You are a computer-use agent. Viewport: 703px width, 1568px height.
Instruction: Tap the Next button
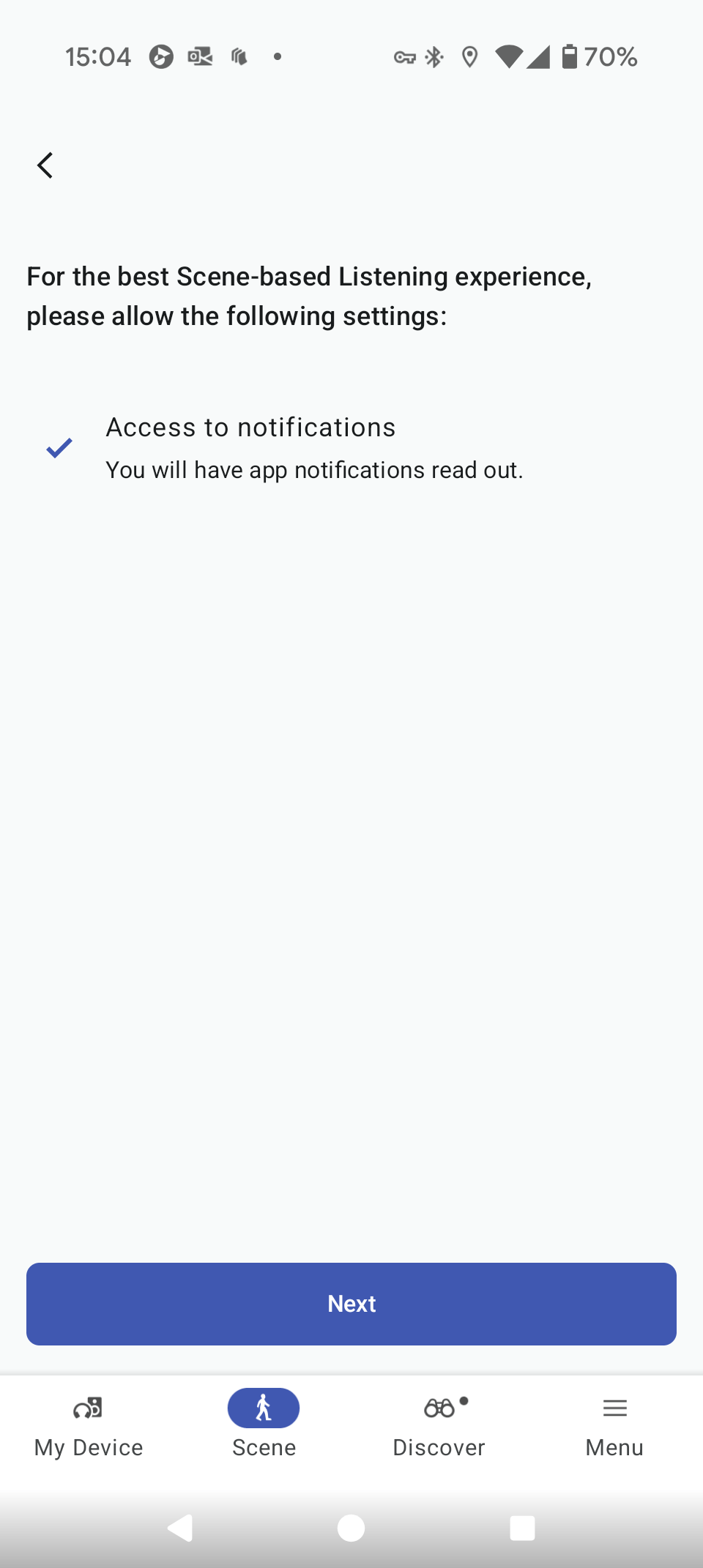[x=351, y=1304]
